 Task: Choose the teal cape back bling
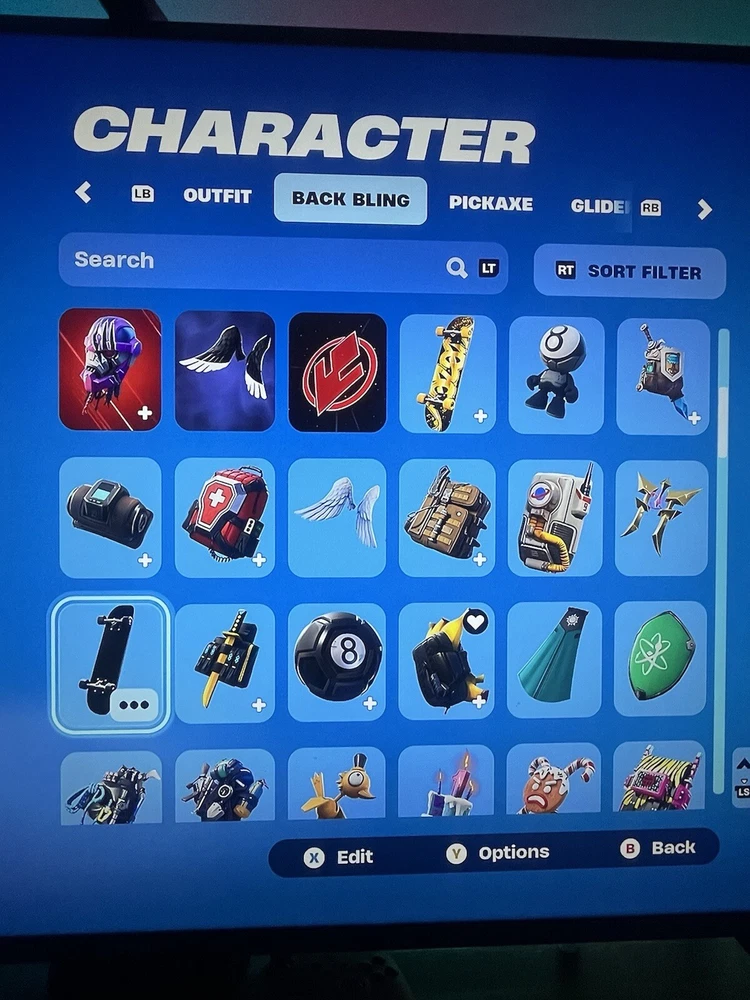554,658
